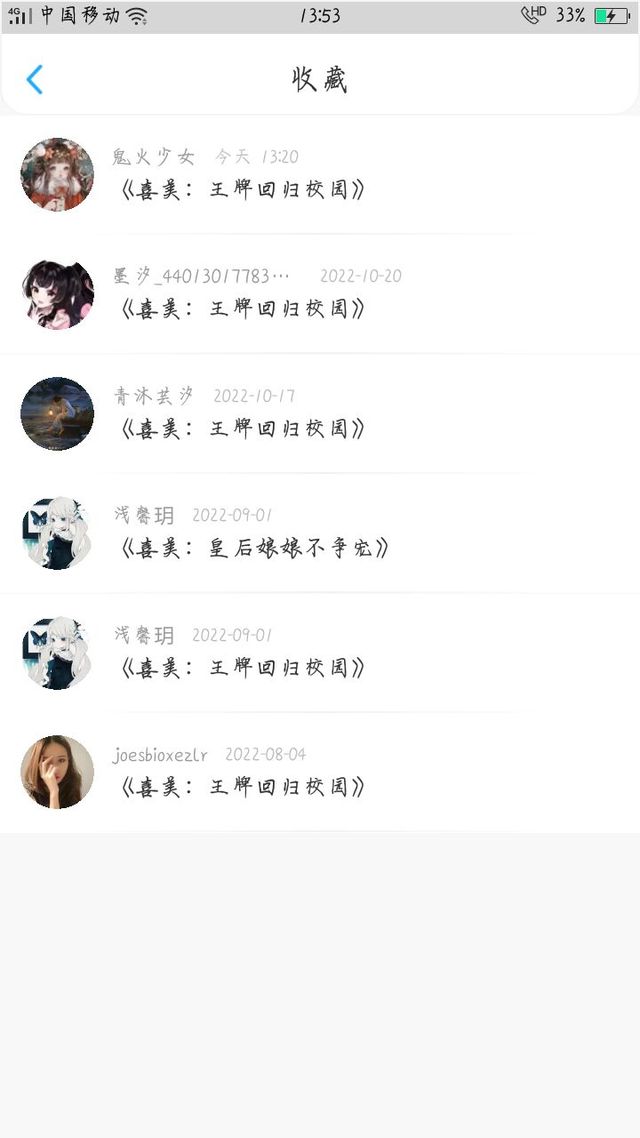Open 浅馨玥's 《喜美：王牌回归校园》 favorite

(320, 653)
